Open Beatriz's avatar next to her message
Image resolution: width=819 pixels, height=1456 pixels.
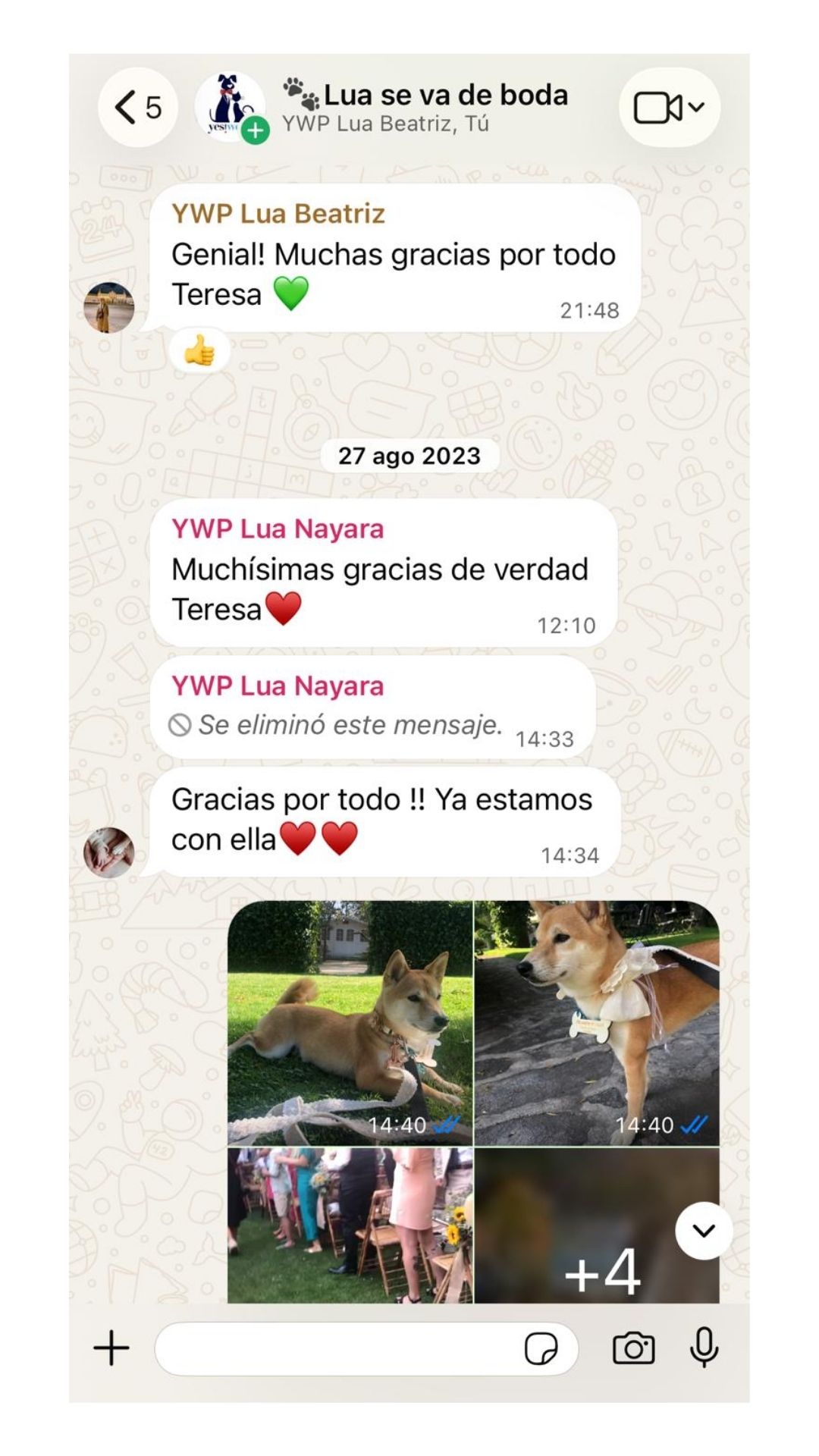pyautogui.click(x=108, y=308)
